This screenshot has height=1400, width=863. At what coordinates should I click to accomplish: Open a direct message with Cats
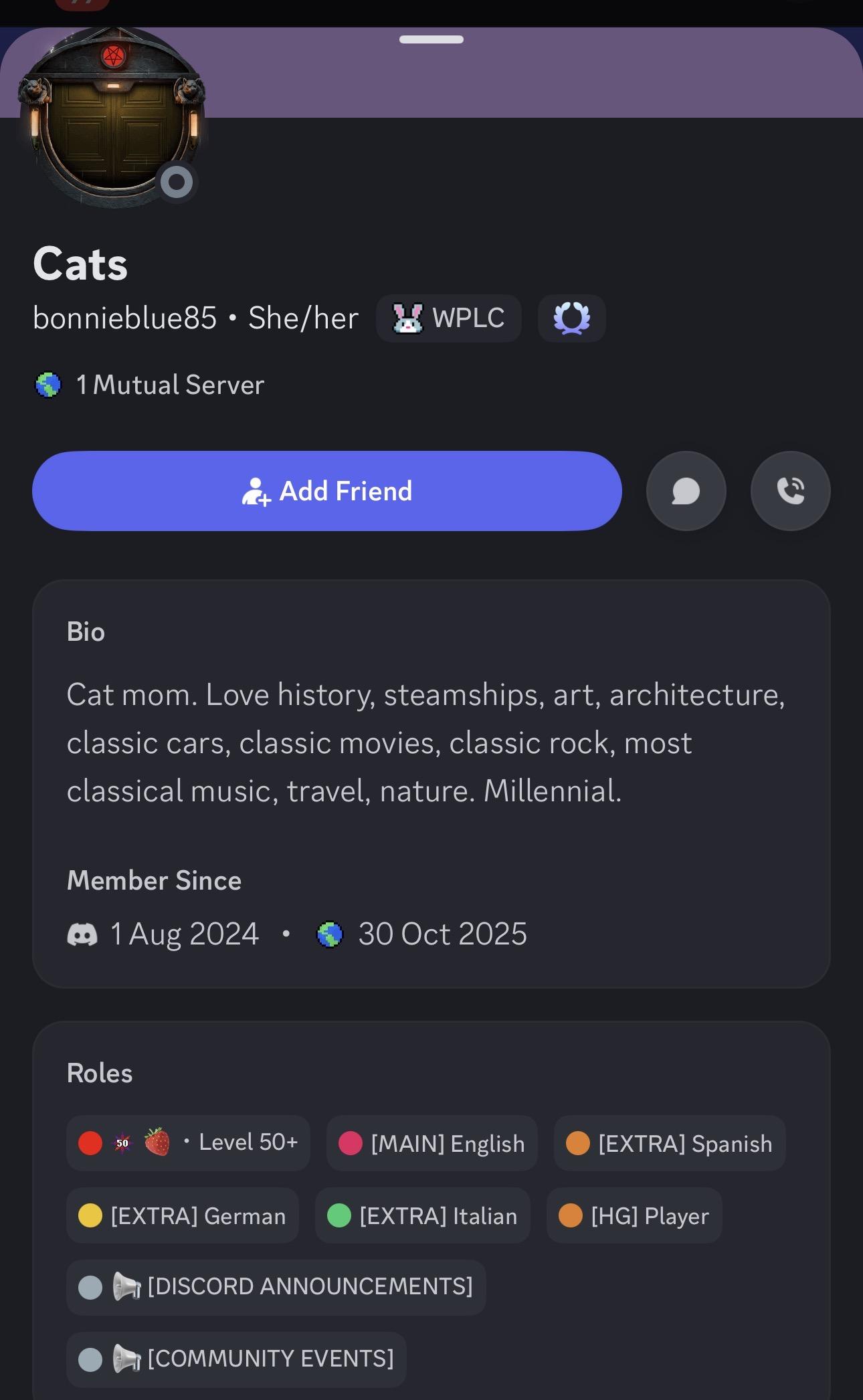[x=686, y=491]
